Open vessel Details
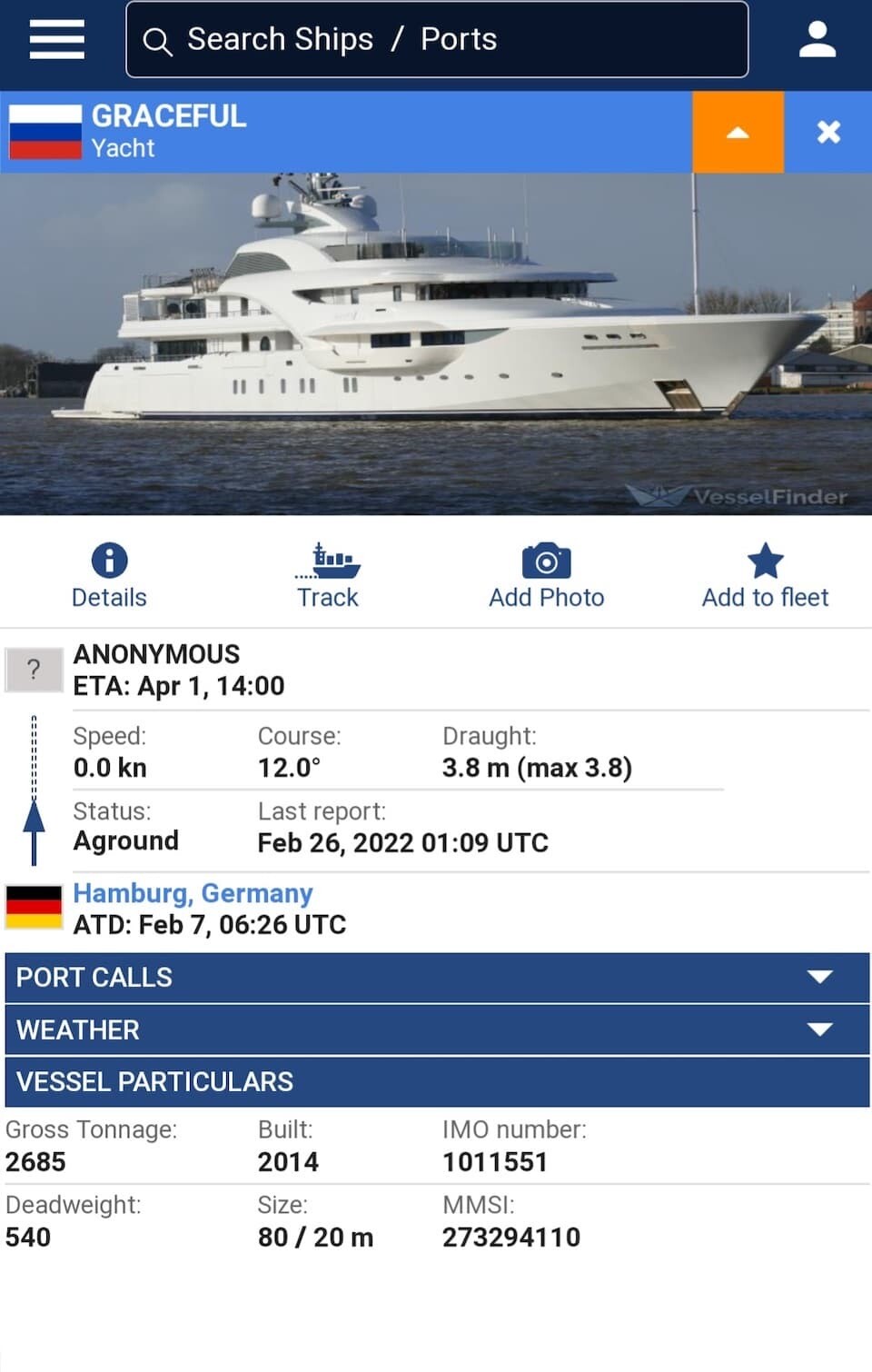 (109, 576)
